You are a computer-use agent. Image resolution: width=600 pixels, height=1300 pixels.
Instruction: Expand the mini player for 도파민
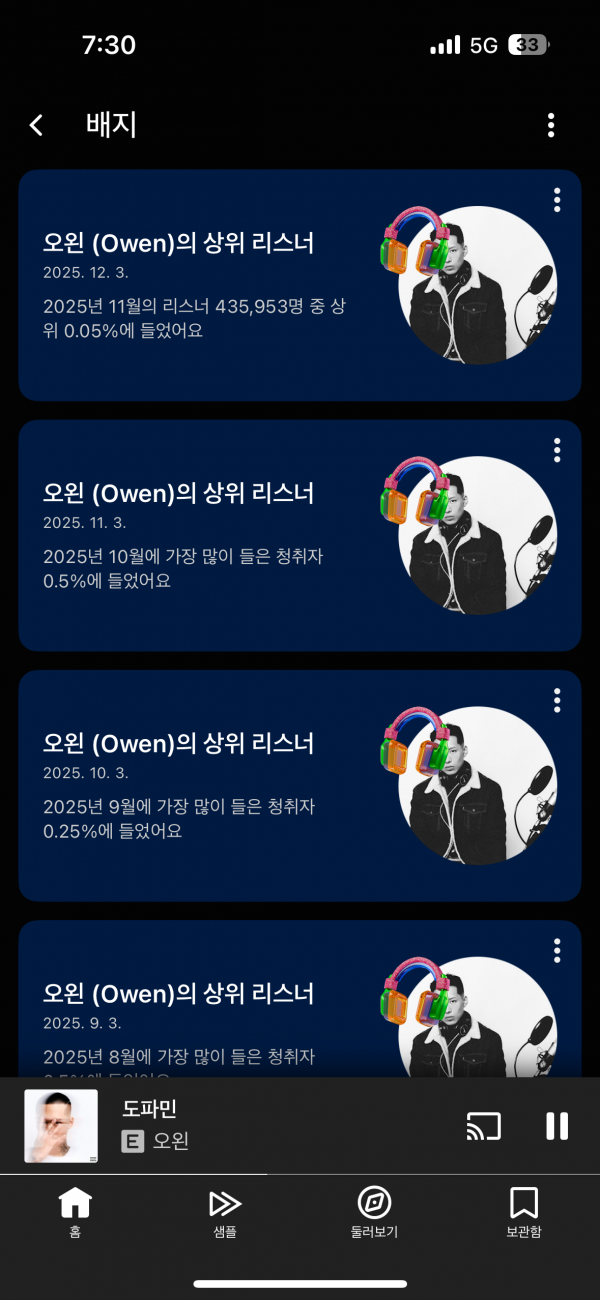pyautogui.click(x=250, y=1125)
